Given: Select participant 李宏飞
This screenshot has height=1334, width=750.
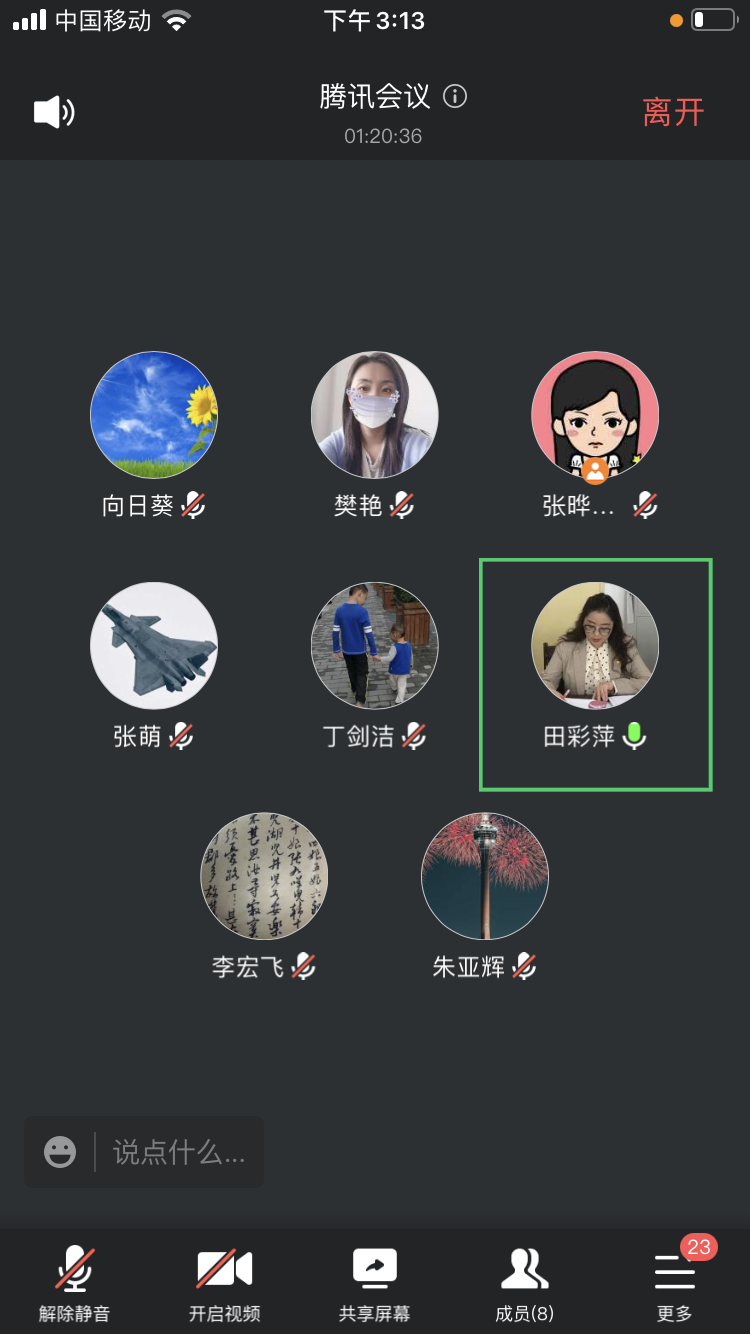Looking at the screenshot, I should point(264,876).
